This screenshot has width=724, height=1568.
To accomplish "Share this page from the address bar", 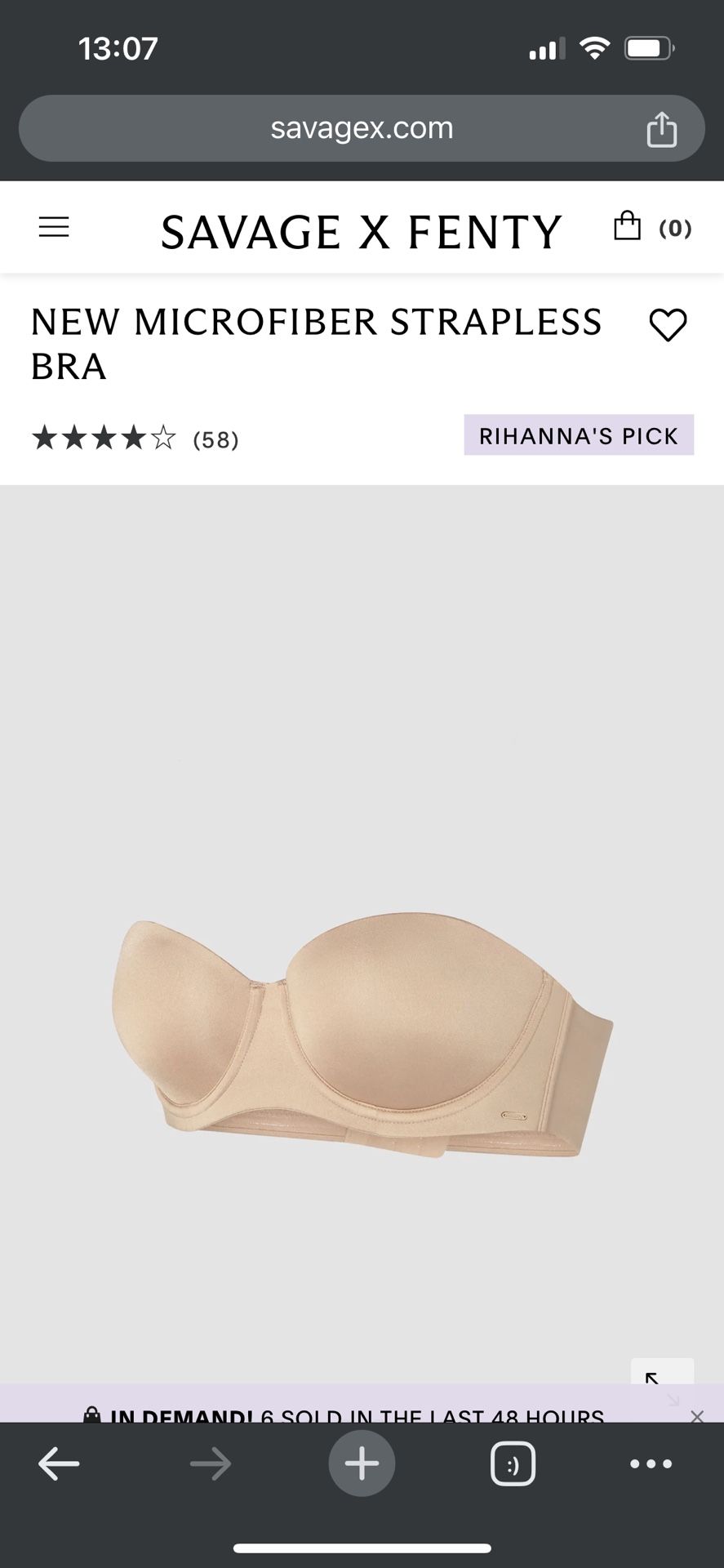I will click(661, 129).
